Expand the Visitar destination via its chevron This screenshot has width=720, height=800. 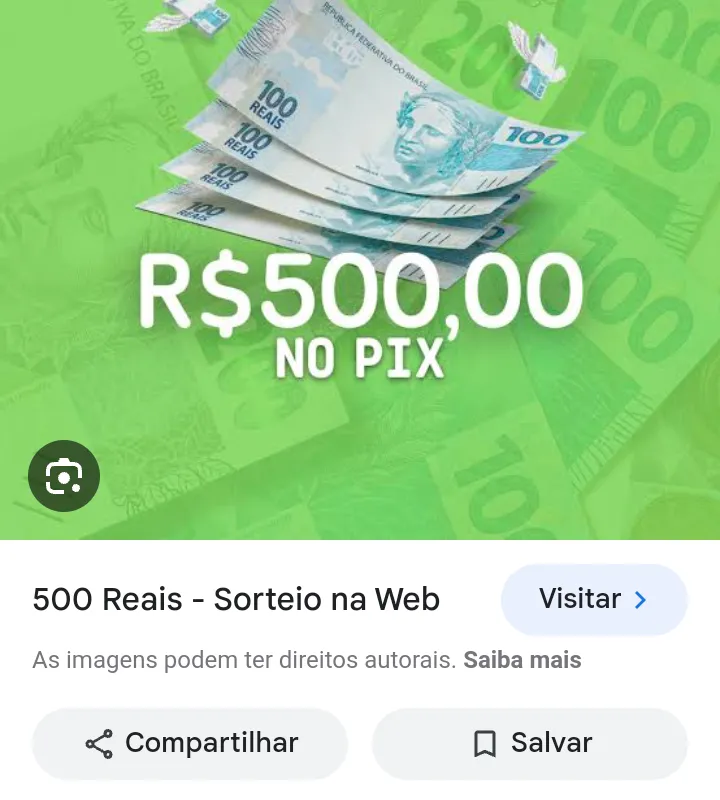(639, 599)
